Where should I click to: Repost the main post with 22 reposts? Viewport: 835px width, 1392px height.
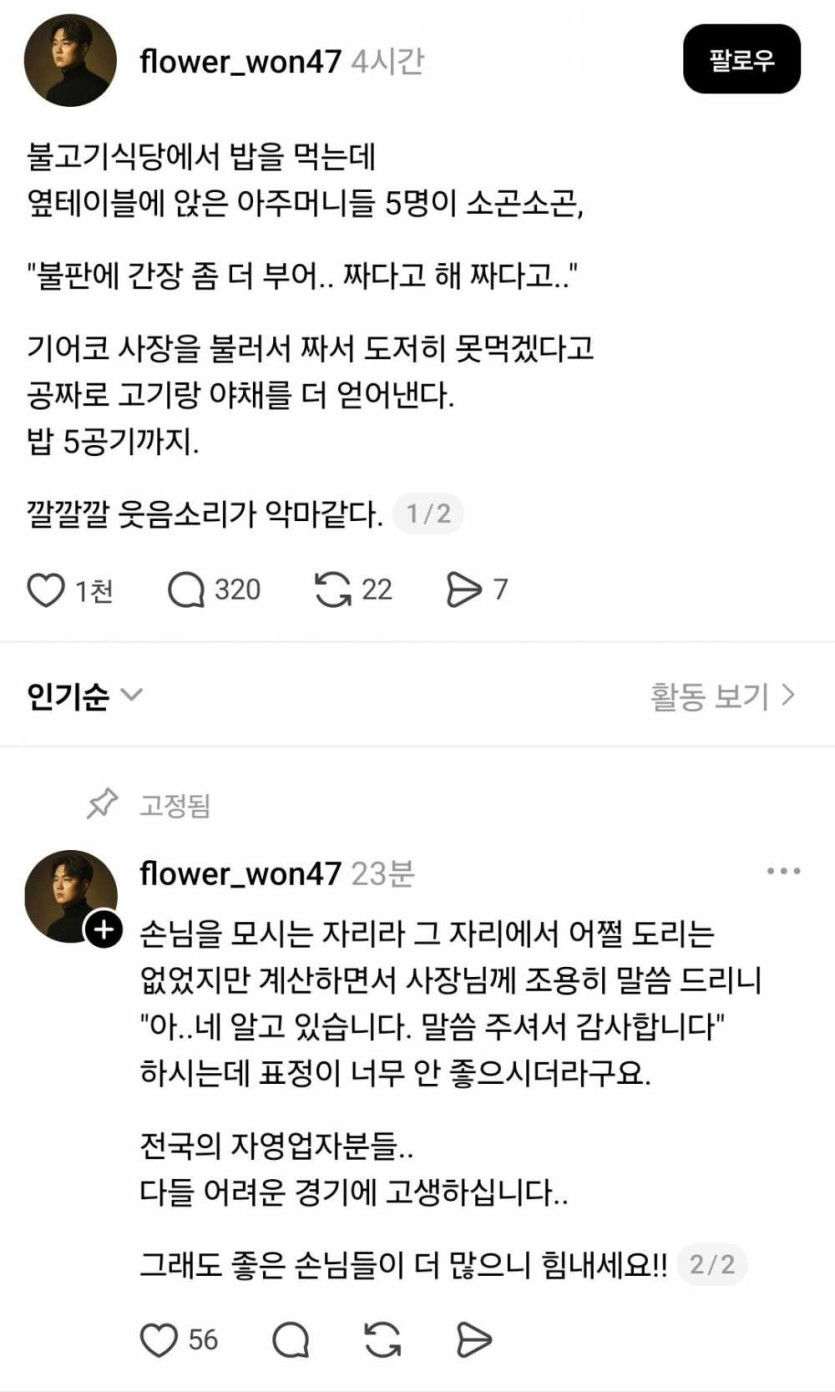tap(332, 590)
